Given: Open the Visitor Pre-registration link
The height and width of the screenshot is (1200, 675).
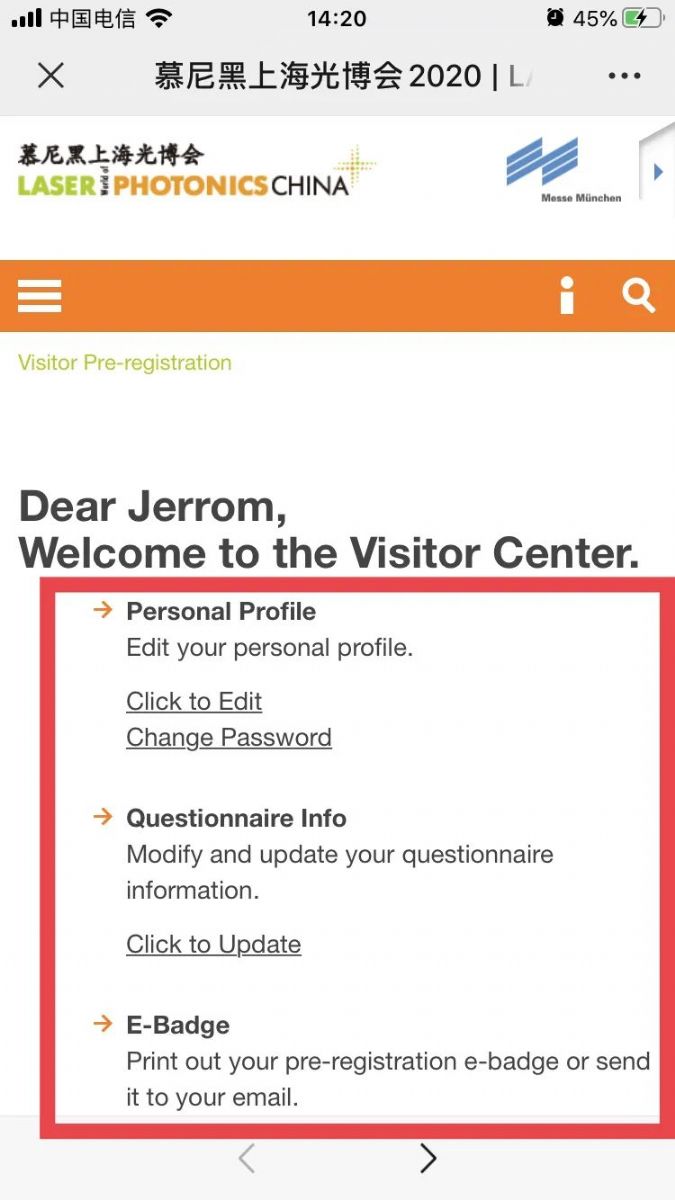Looking at the screenshot, I should [x=125, y=362].
